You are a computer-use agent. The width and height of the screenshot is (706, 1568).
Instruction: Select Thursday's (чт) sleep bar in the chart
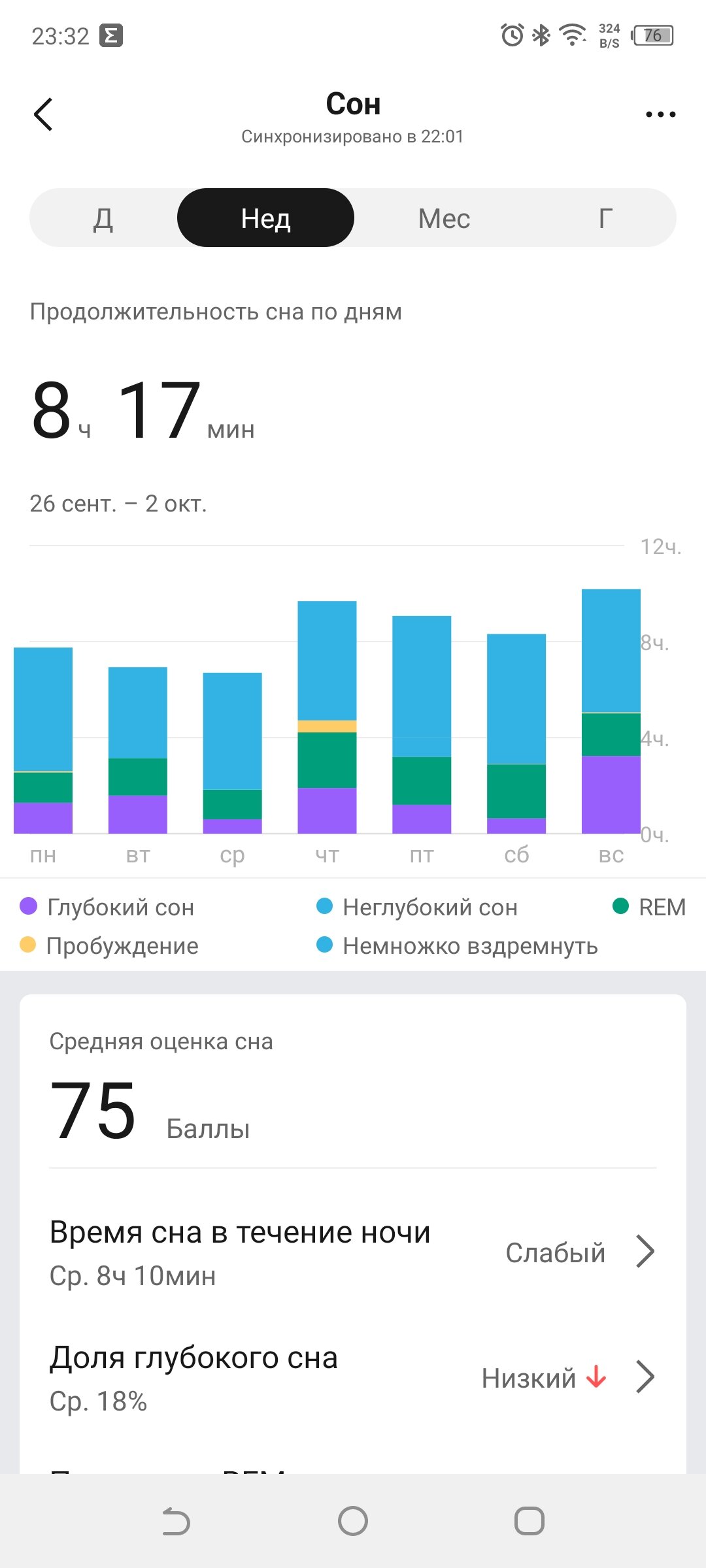[327, 717]
